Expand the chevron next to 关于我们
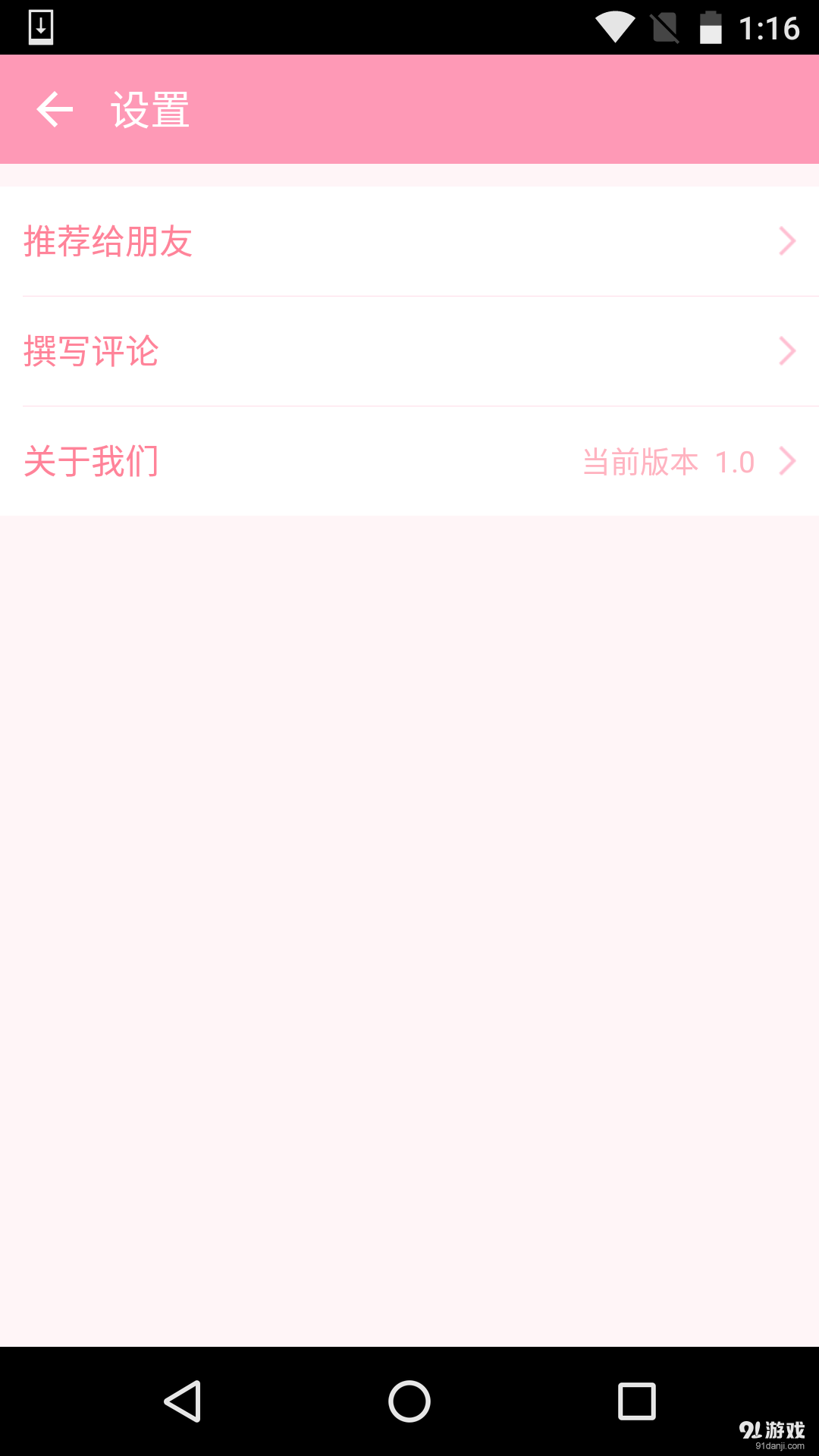 (787, 460)
